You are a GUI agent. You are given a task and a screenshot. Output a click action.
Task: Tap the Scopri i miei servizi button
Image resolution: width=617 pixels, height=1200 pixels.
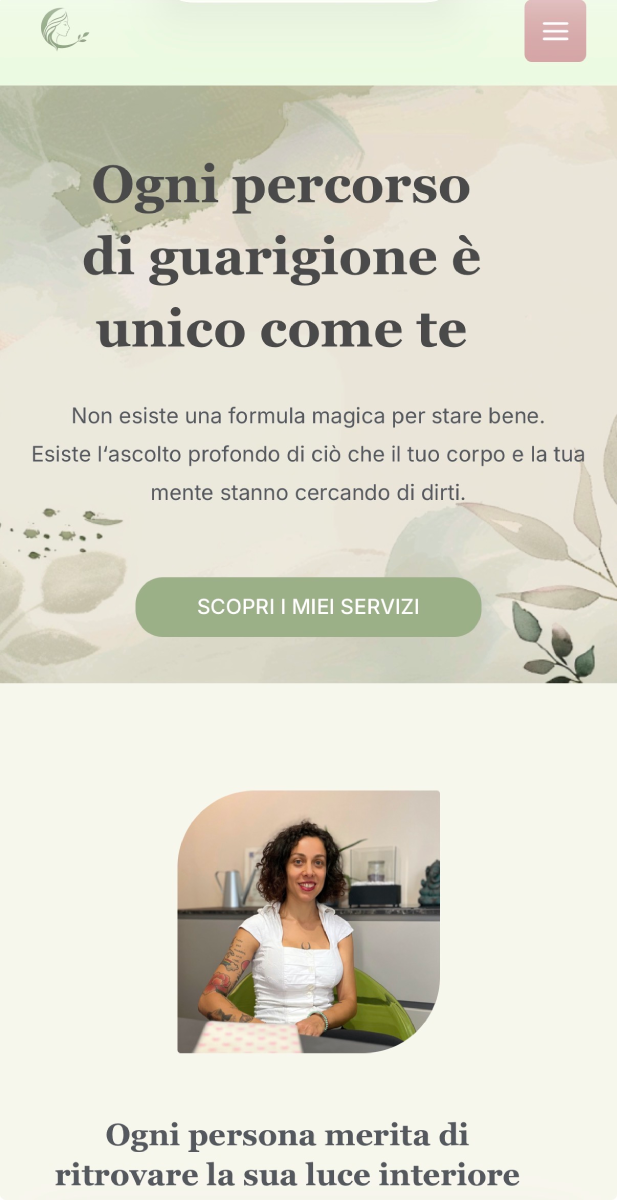coord(308,607)
